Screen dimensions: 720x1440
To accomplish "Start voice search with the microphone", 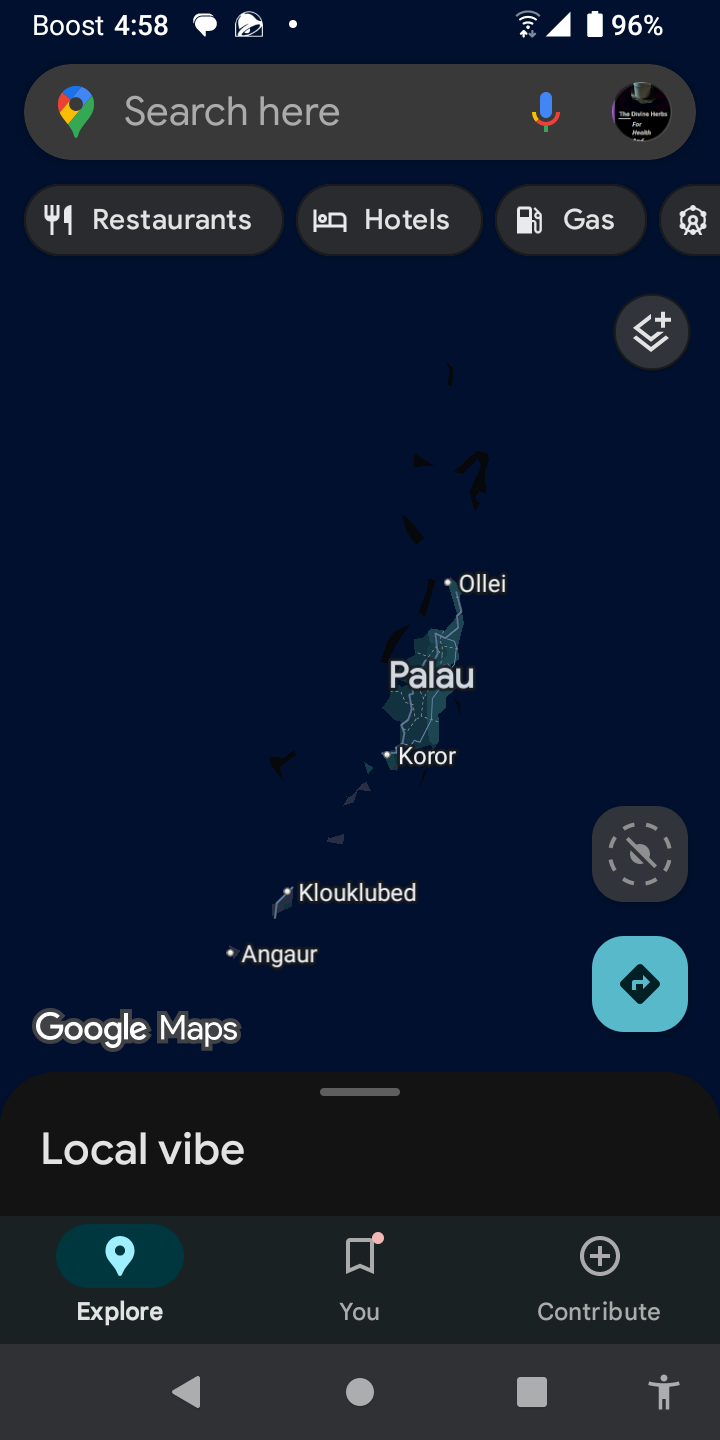I will click(545, 112).
